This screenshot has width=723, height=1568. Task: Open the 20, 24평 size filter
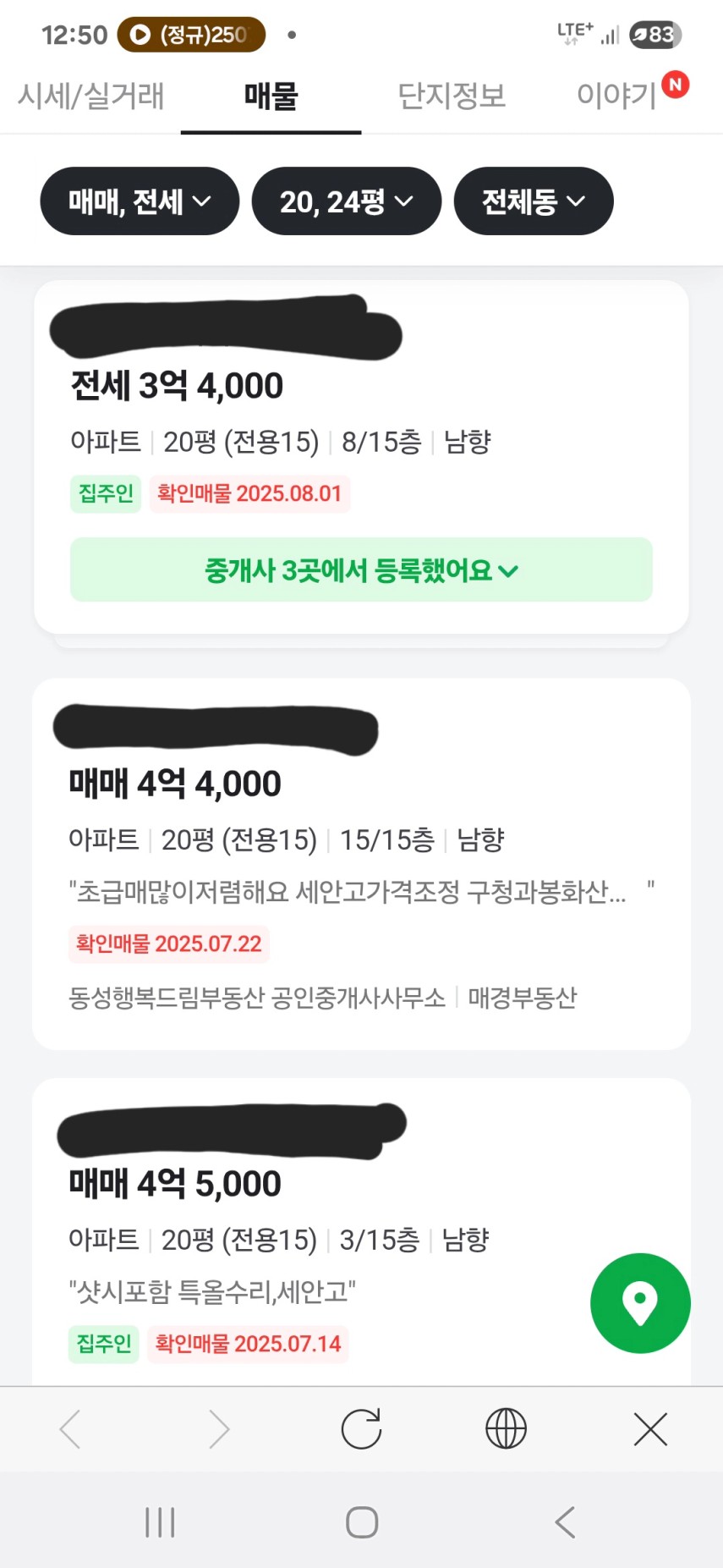(x=347, y=201)
